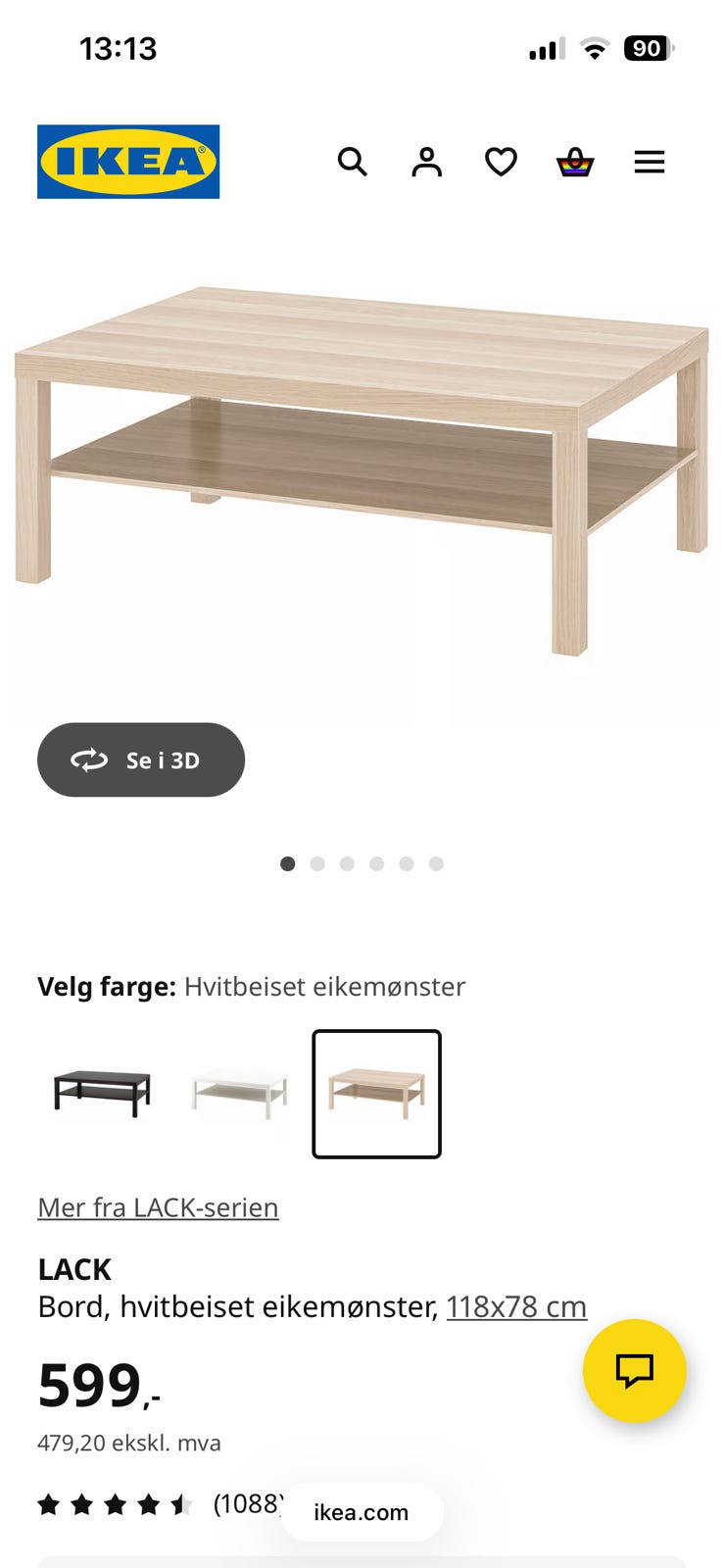Viewport: 724px width, 1568px height.
Task: Jump to the last carousel dot
Action: [437, 863]
